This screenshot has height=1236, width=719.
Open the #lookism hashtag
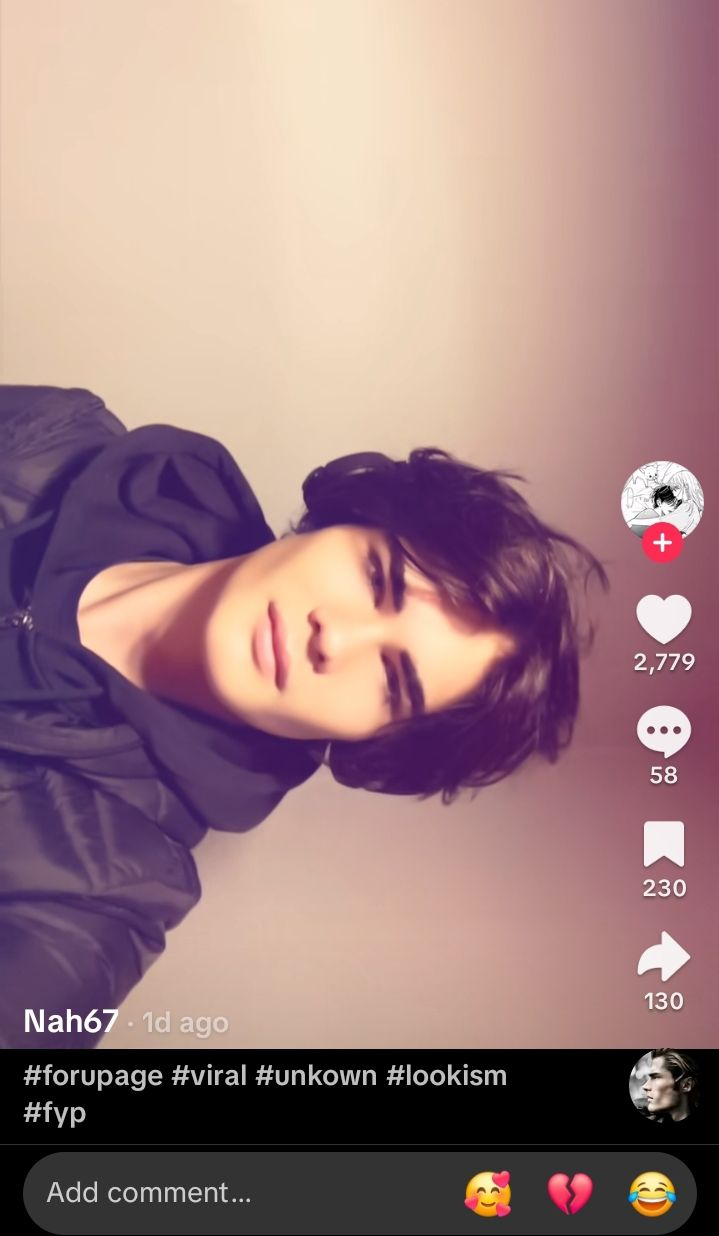point(447,1076)
